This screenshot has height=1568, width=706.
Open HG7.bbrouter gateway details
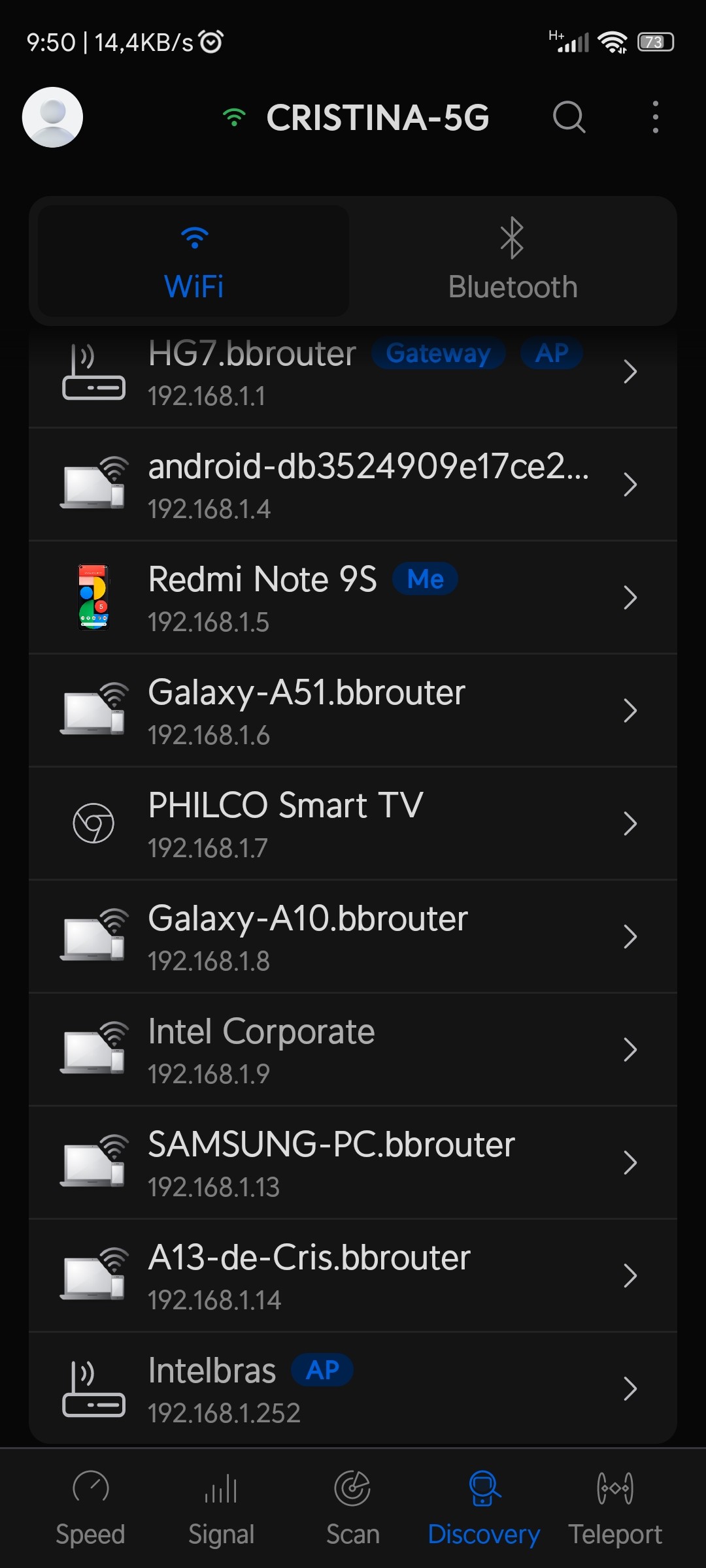(x=353, y=374)
